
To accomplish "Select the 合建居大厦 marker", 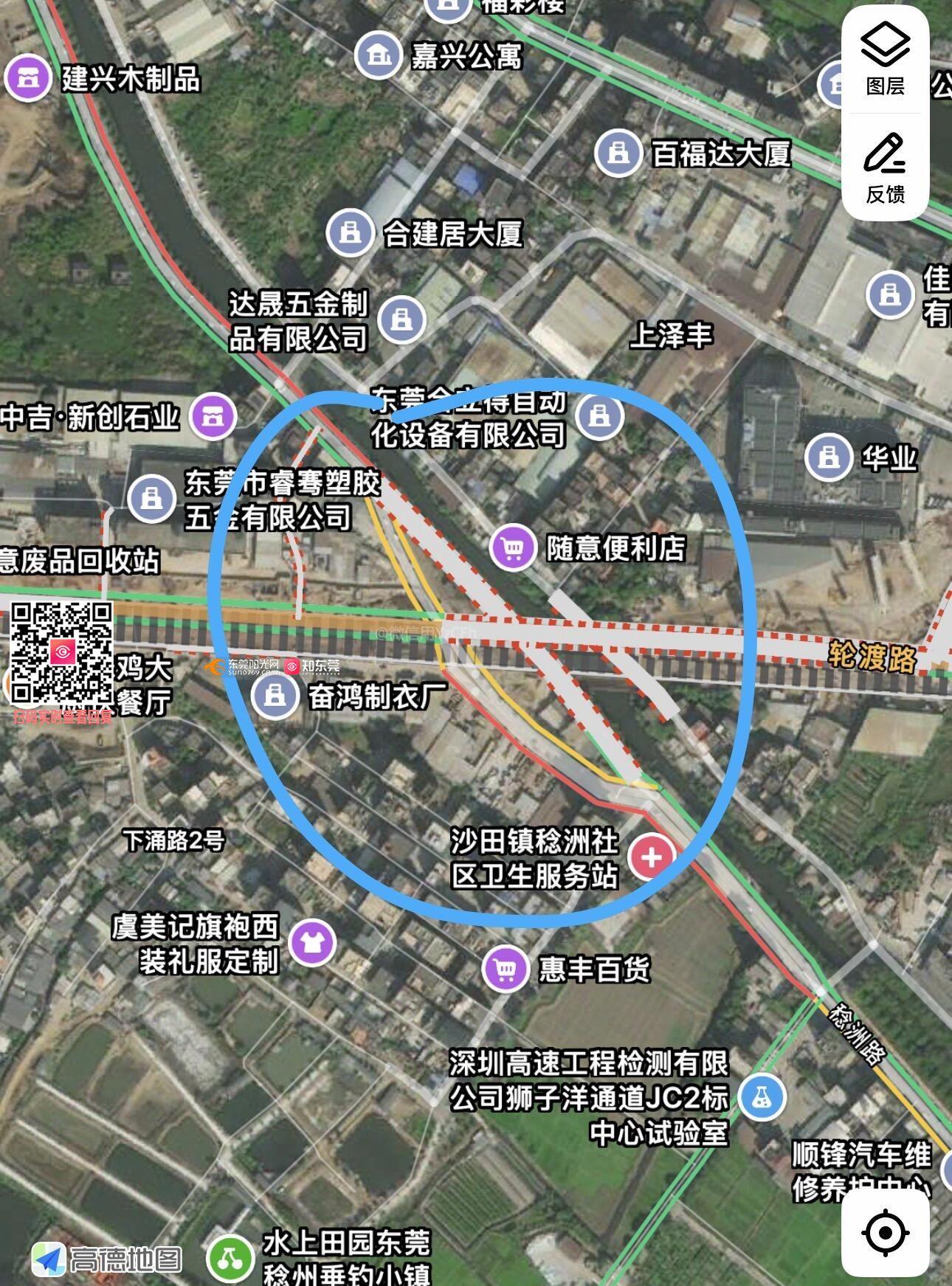I will [350, 233].
